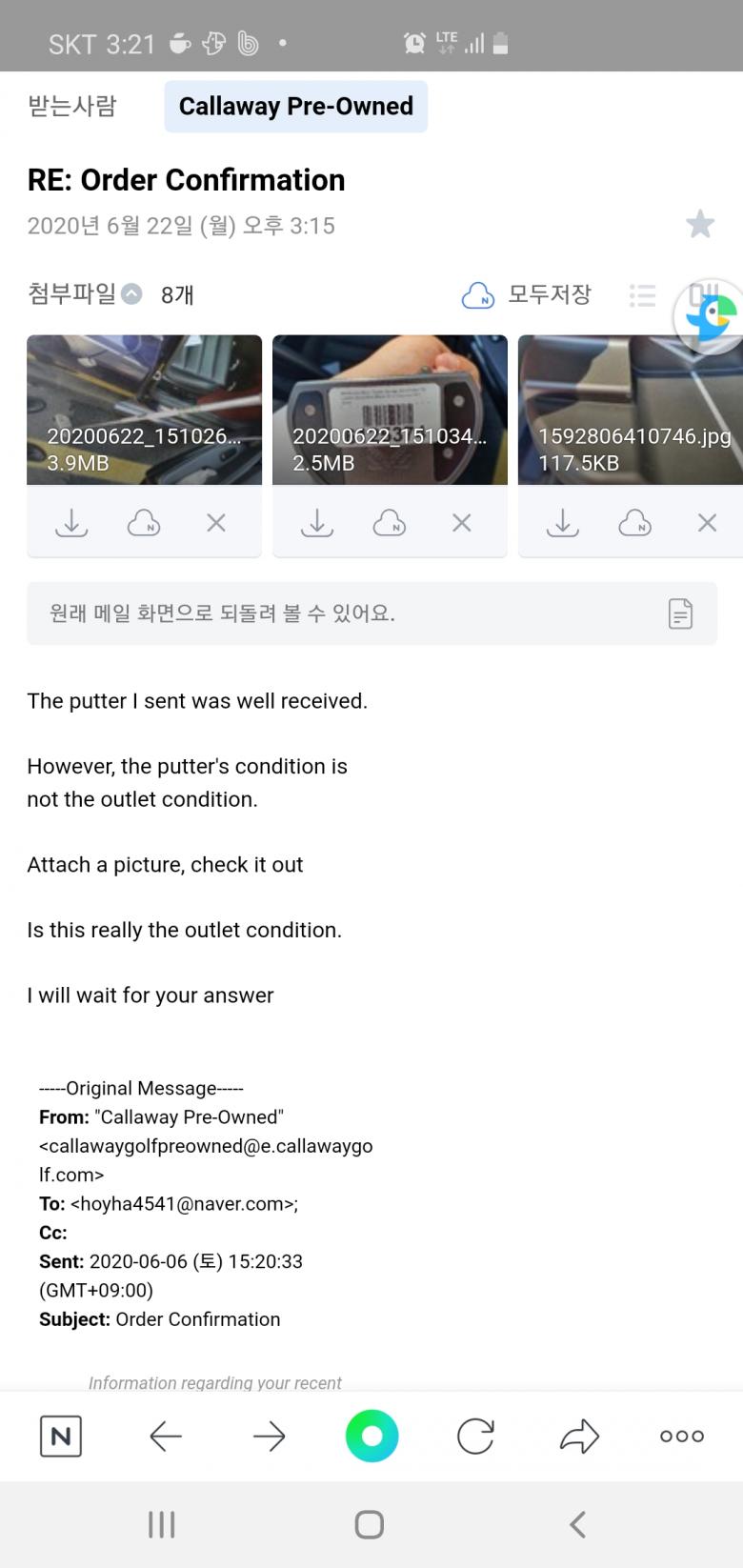The width and height of the screenshot is (743, 1568).
Task: Save all attachments with 모두저장
Action: tap(526, 294)
